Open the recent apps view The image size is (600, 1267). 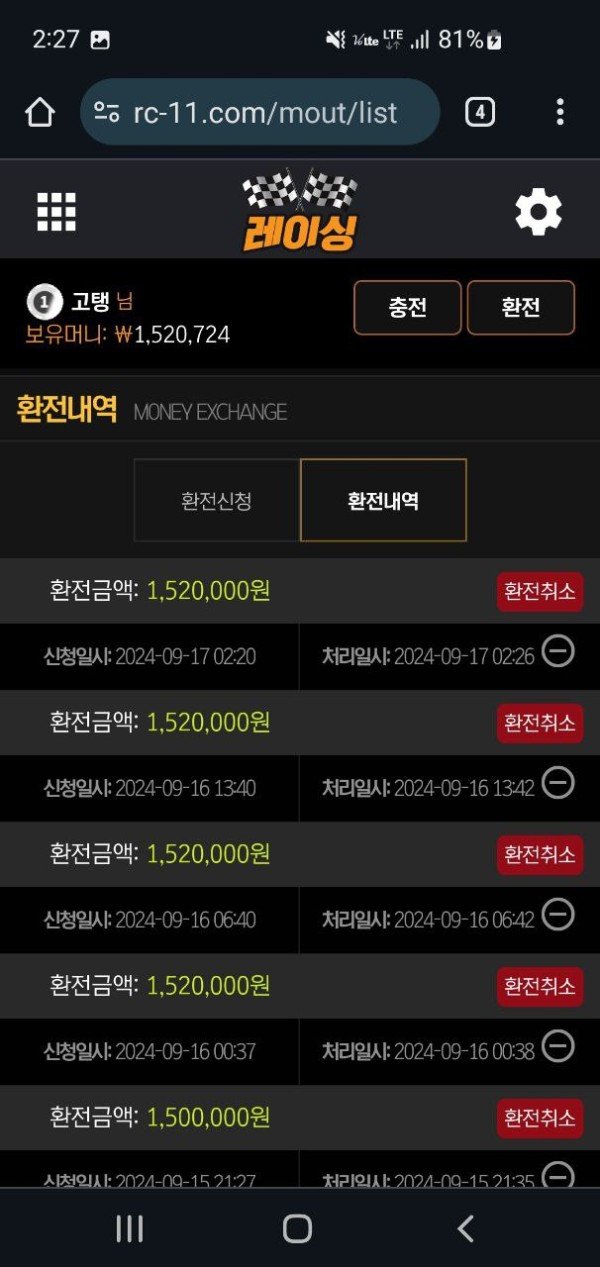tap(130, 1228)
